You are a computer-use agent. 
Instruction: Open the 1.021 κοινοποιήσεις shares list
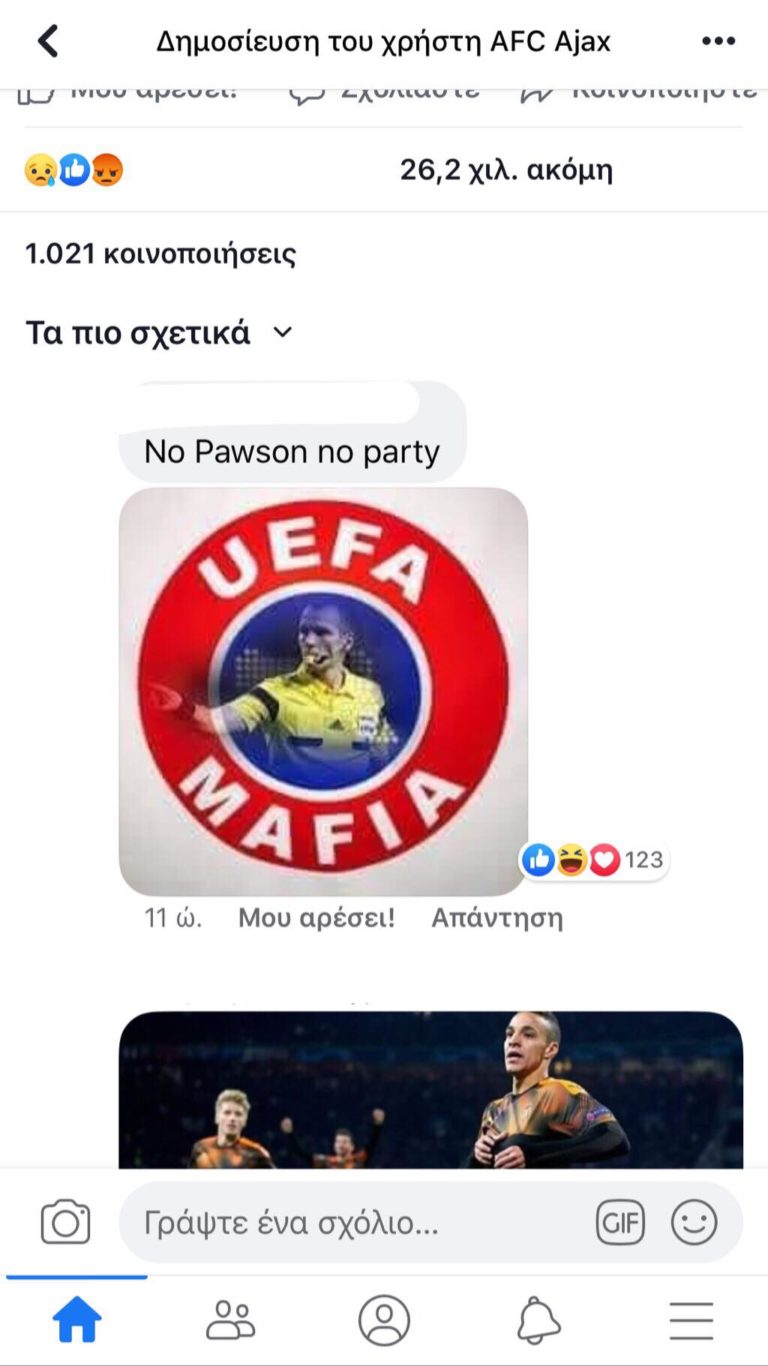coord(161,254)
